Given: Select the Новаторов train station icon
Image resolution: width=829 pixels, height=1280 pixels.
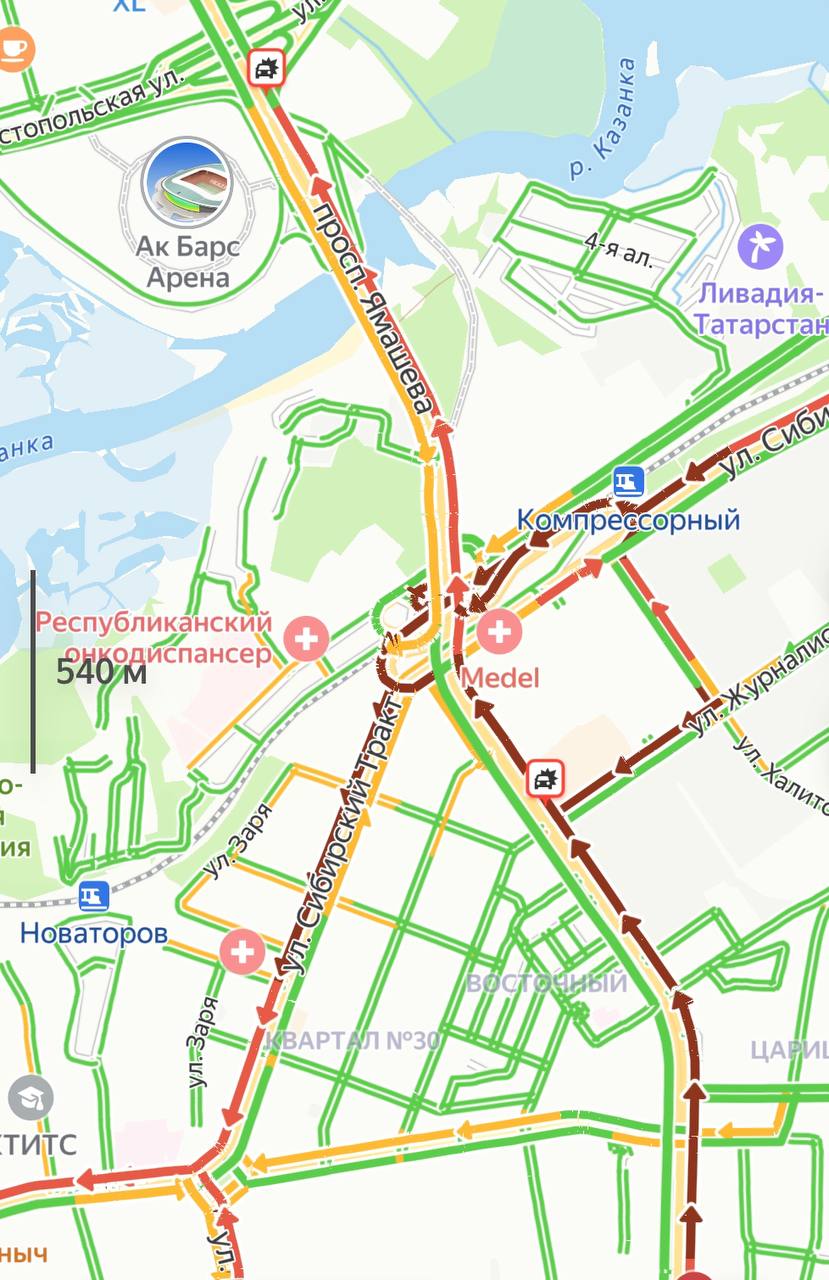Looking at the screenshot, I should (x=93, y=896).
